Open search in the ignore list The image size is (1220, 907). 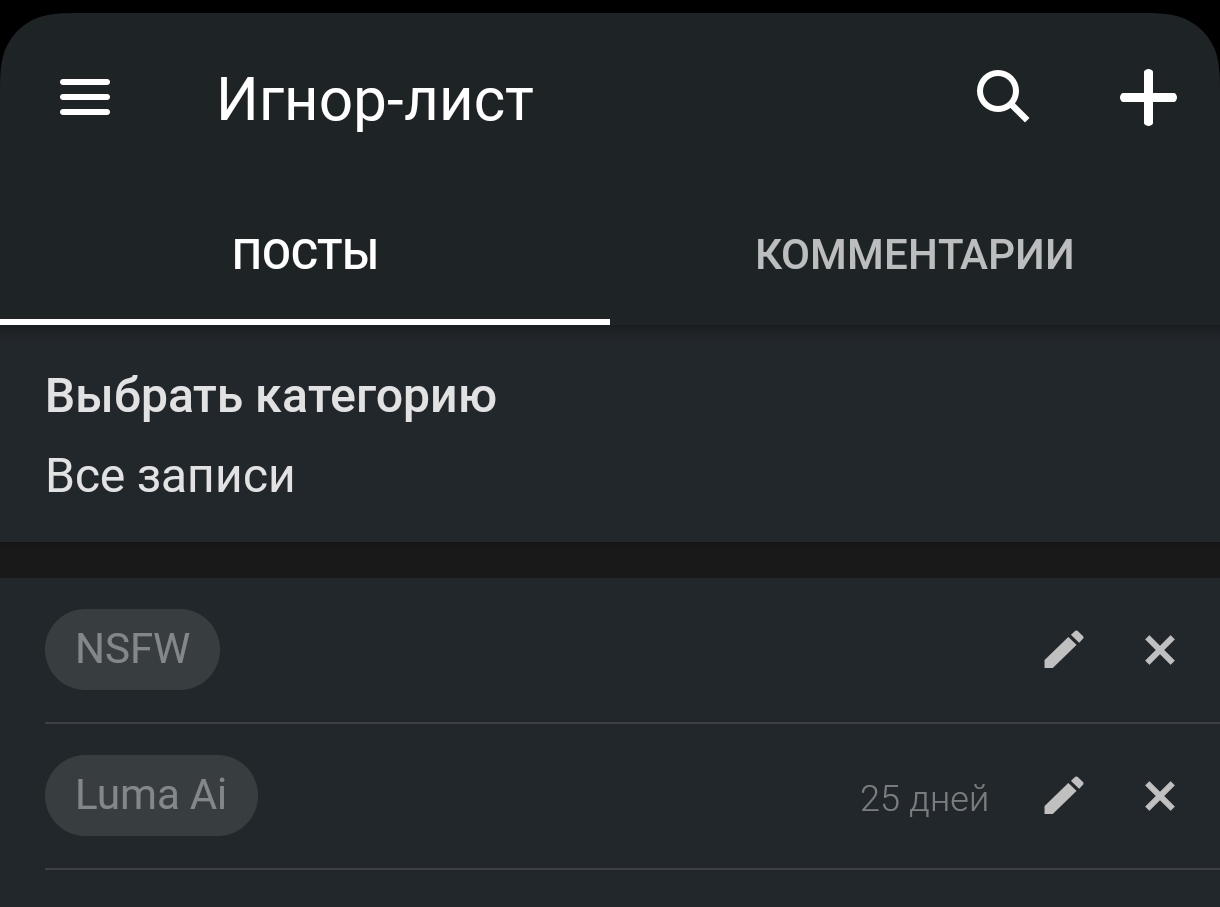coord(1002,98)
